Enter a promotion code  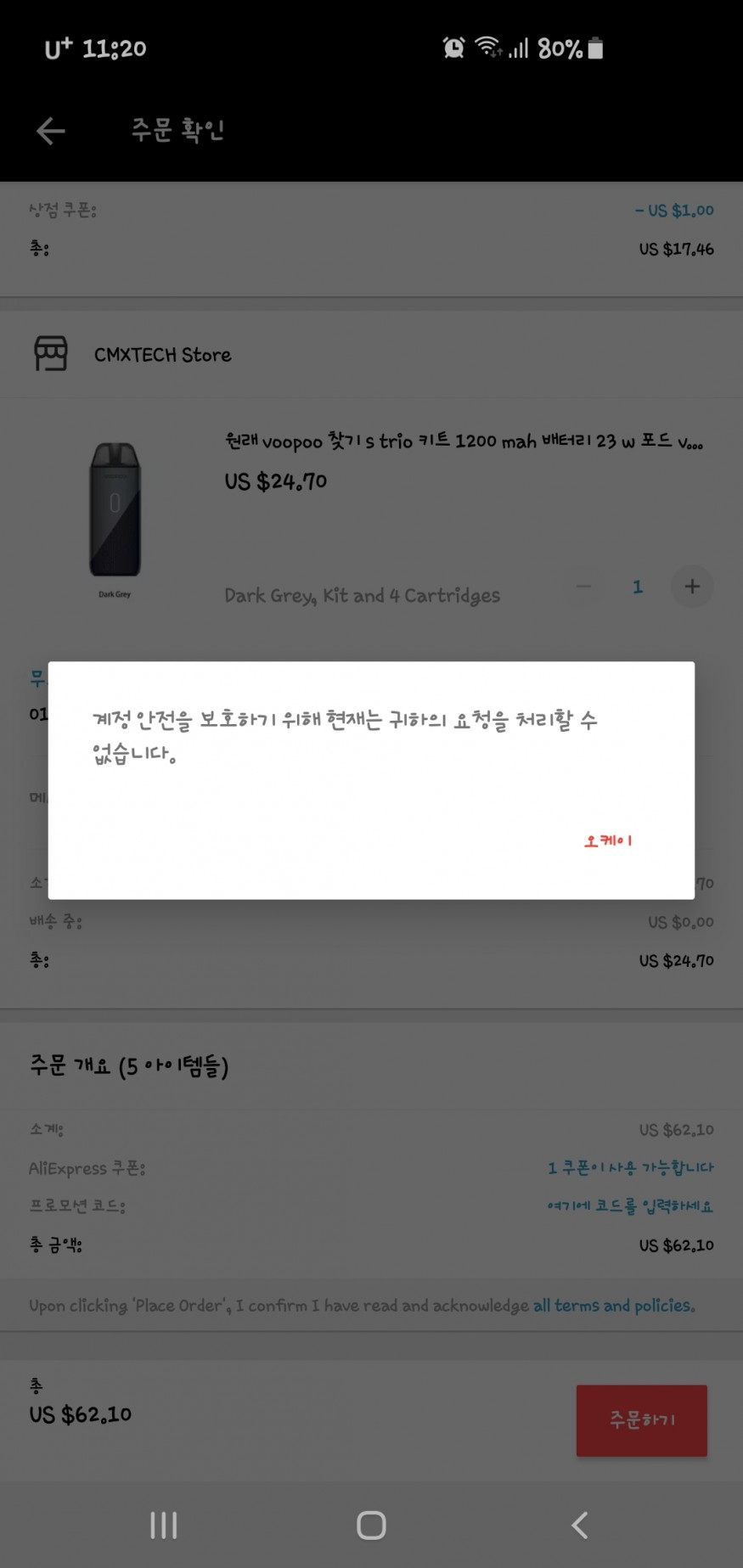pyautogui.click(x=630, y=1206)
